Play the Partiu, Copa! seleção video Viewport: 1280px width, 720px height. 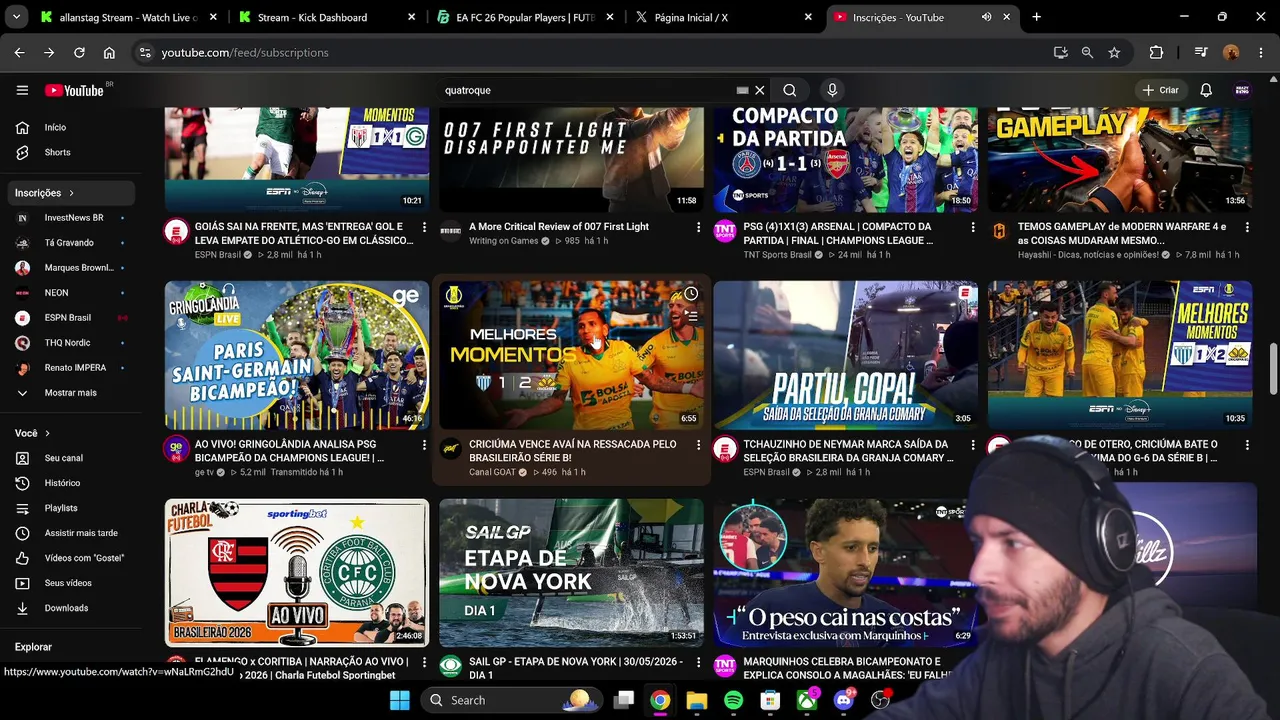click(845, 355)
